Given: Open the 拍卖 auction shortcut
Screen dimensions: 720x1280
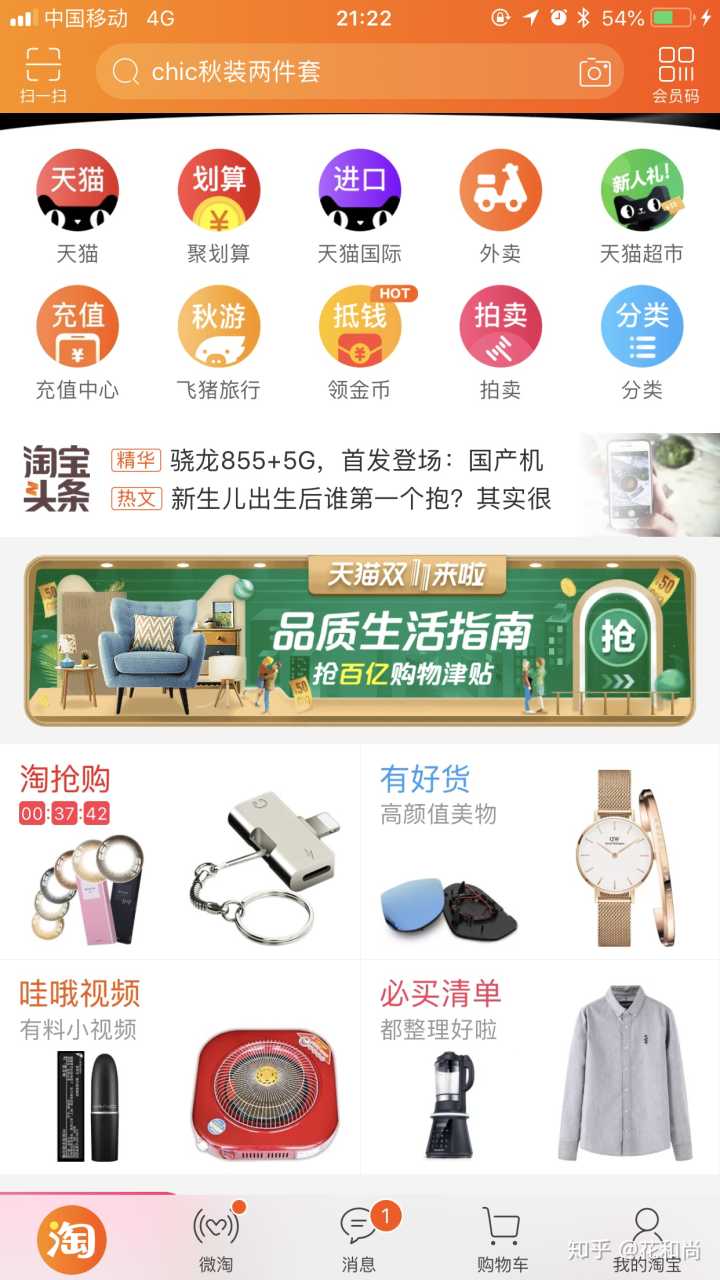Looking at the screenshot, I should [x=500, y=342].
